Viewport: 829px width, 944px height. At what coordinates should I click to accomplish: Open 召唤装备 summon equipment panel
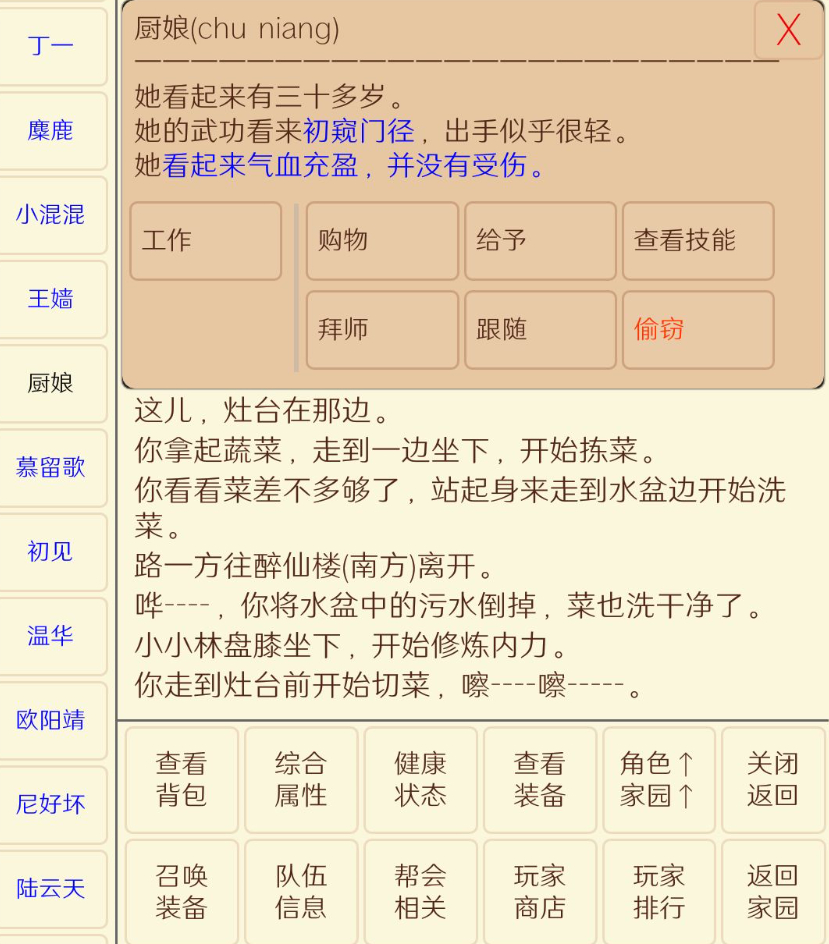coord(181,890)
